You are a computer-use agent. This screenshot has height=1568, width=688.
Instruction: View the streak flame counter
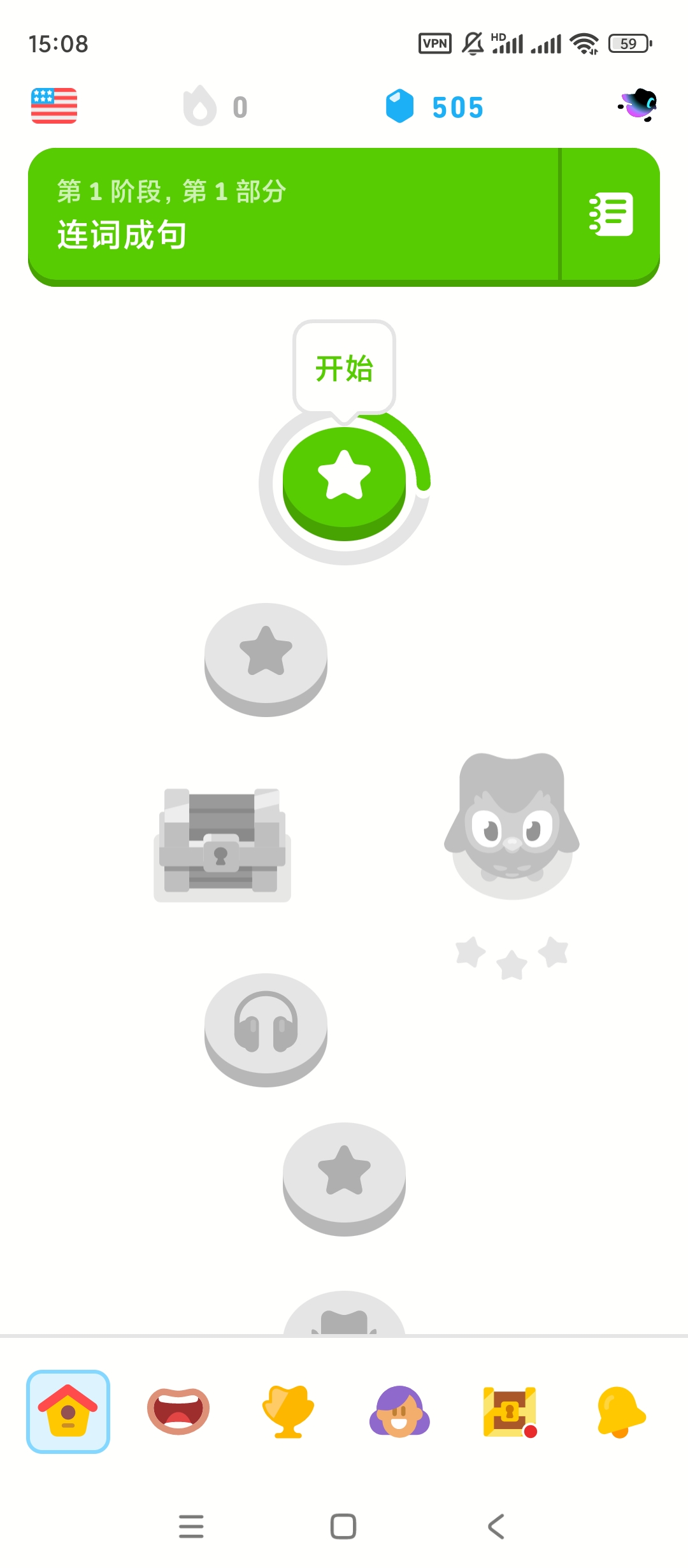click(x=215, y=106)
